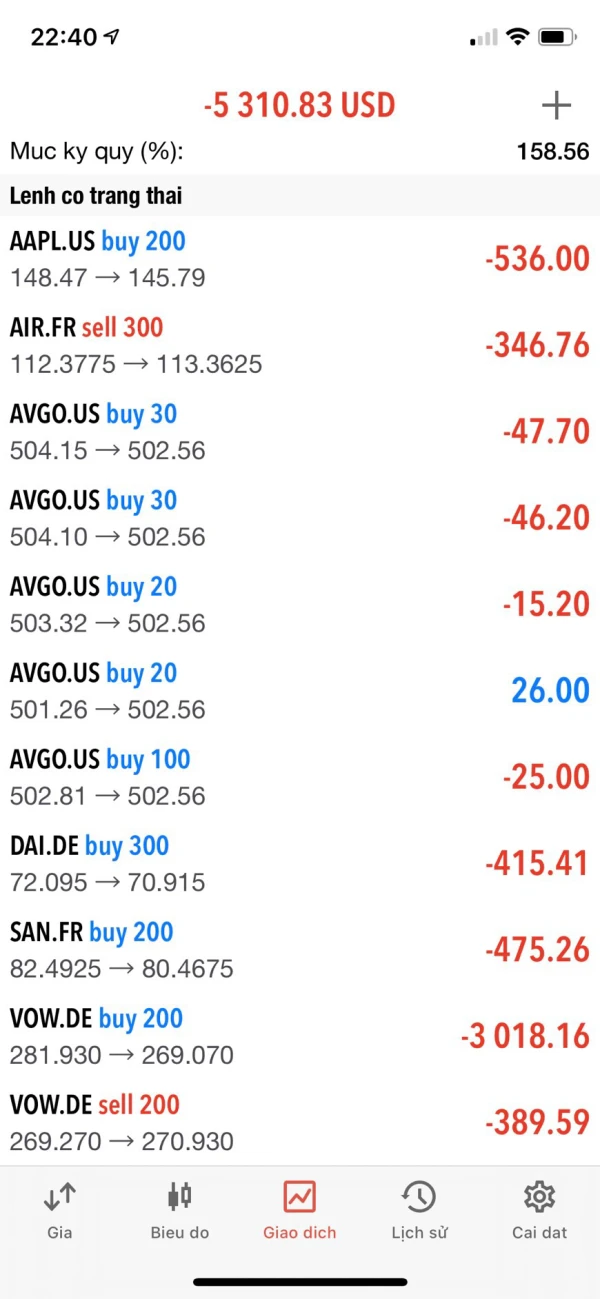Add a new order with the plus icon
Viewport: 600px width, 1299px height.
(556, 105)
